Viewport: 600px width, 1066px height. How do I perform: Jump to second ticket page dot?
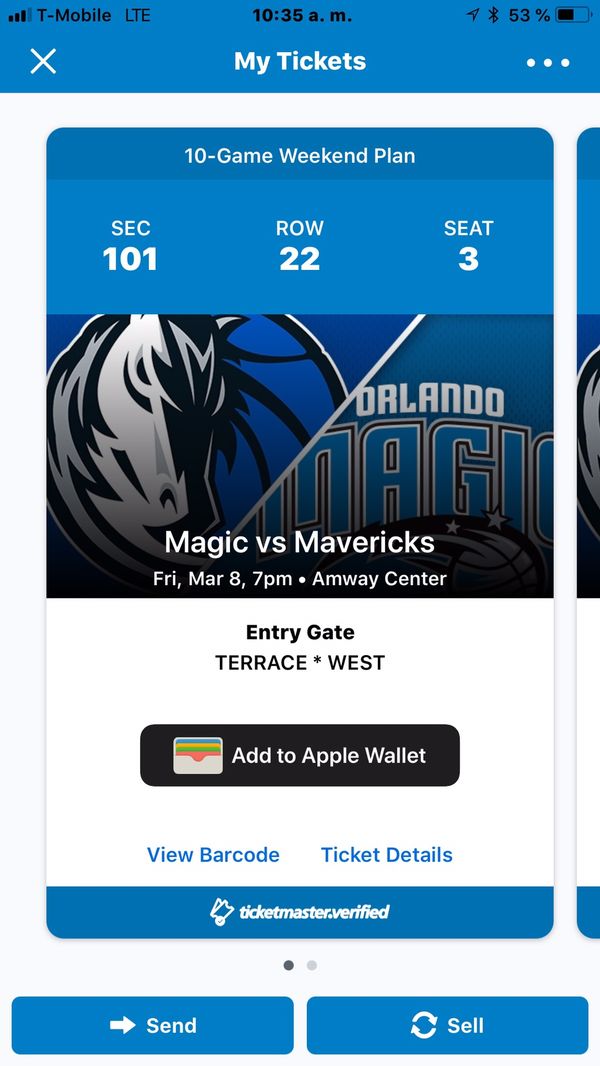point(312,965)
